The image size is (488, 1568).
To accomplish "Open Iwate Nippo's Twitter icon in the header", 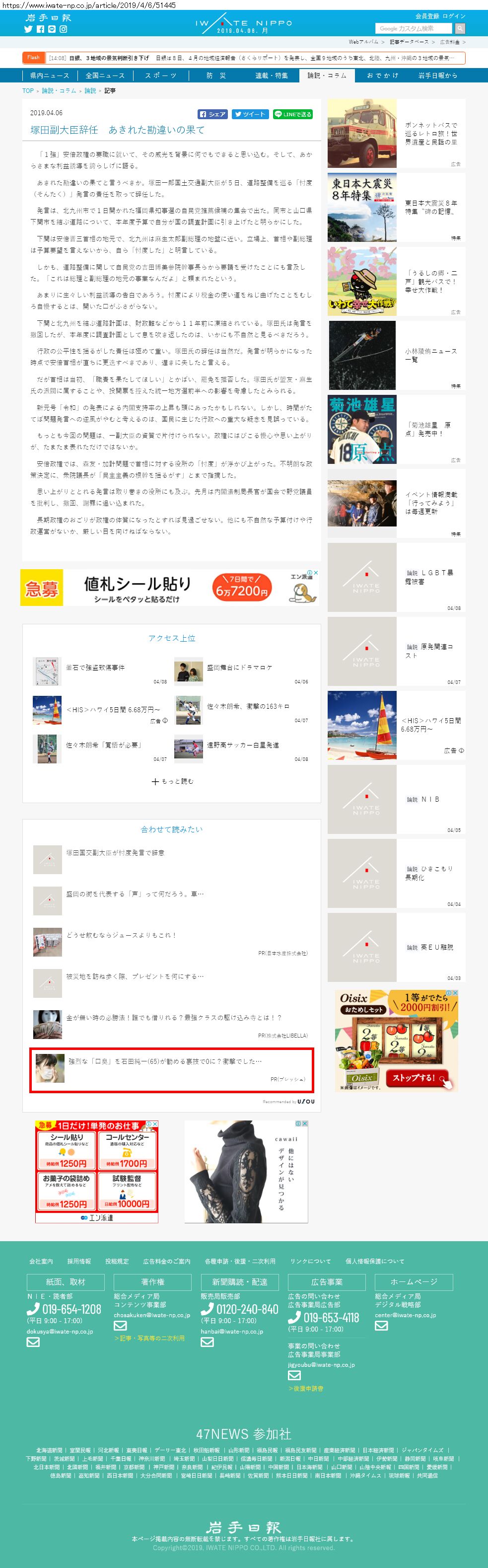I will point(28,29).
